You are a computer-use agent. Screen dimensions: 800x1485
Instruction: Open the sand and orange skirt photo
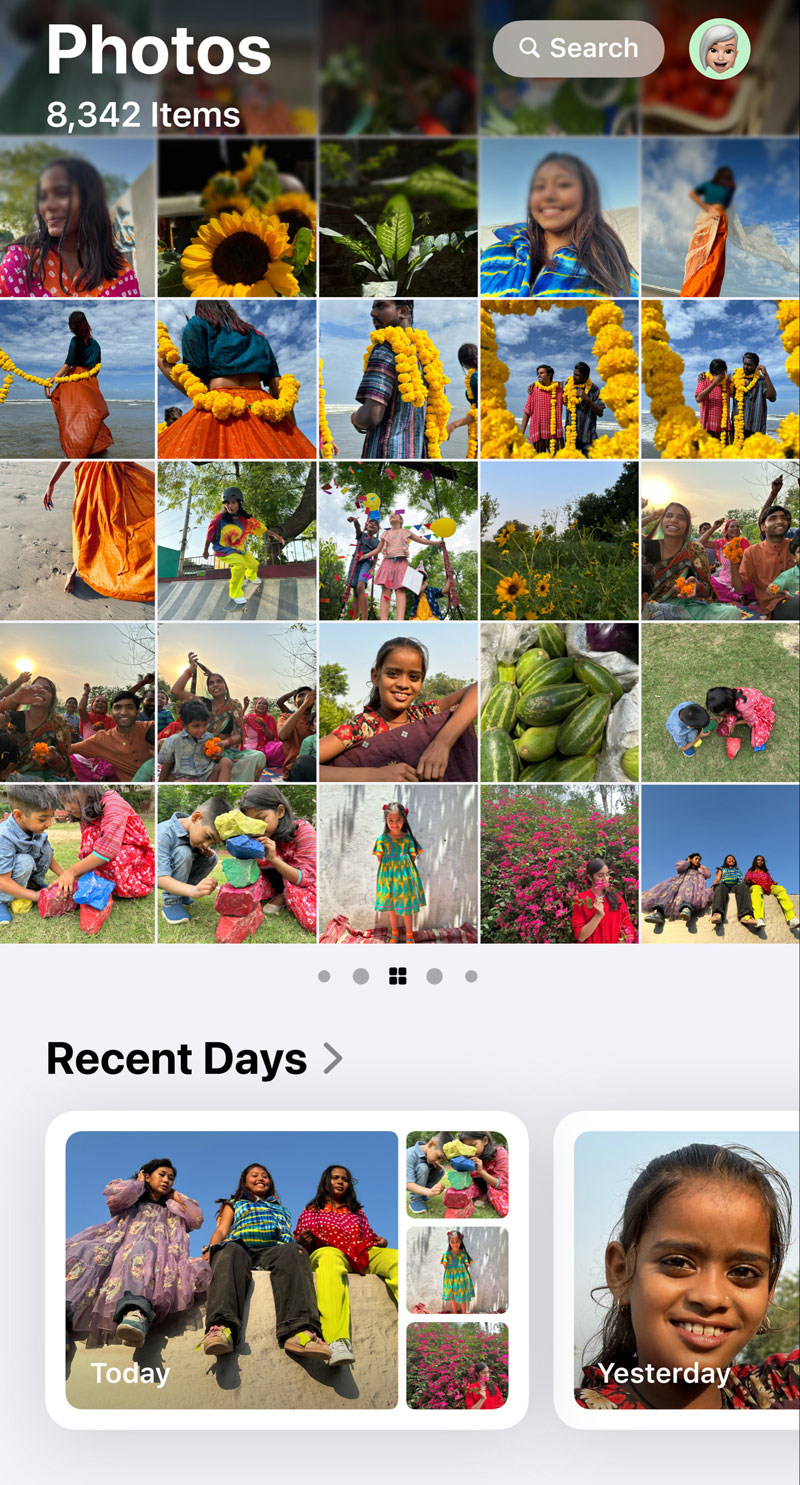point(77,541)
